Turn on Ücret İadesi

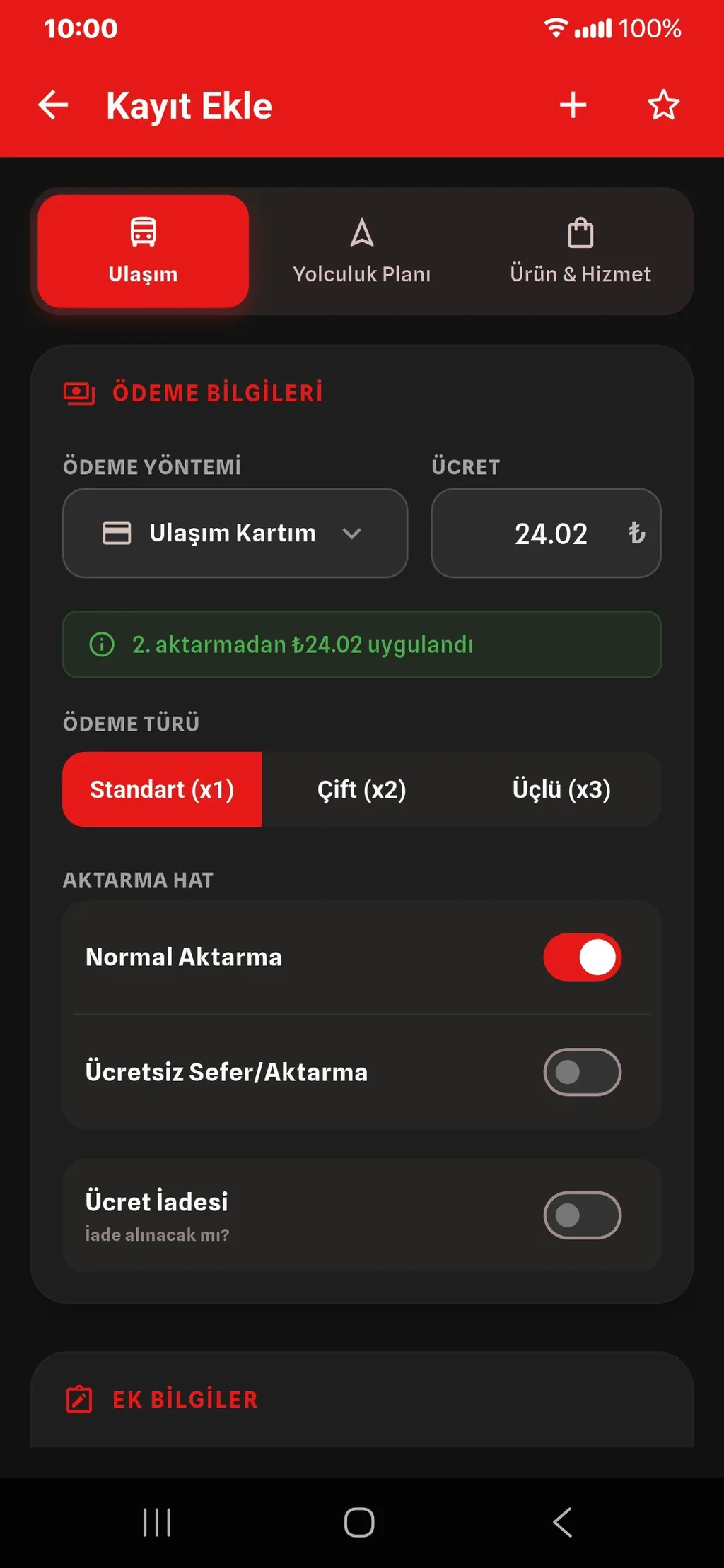tap(581, 1213)
